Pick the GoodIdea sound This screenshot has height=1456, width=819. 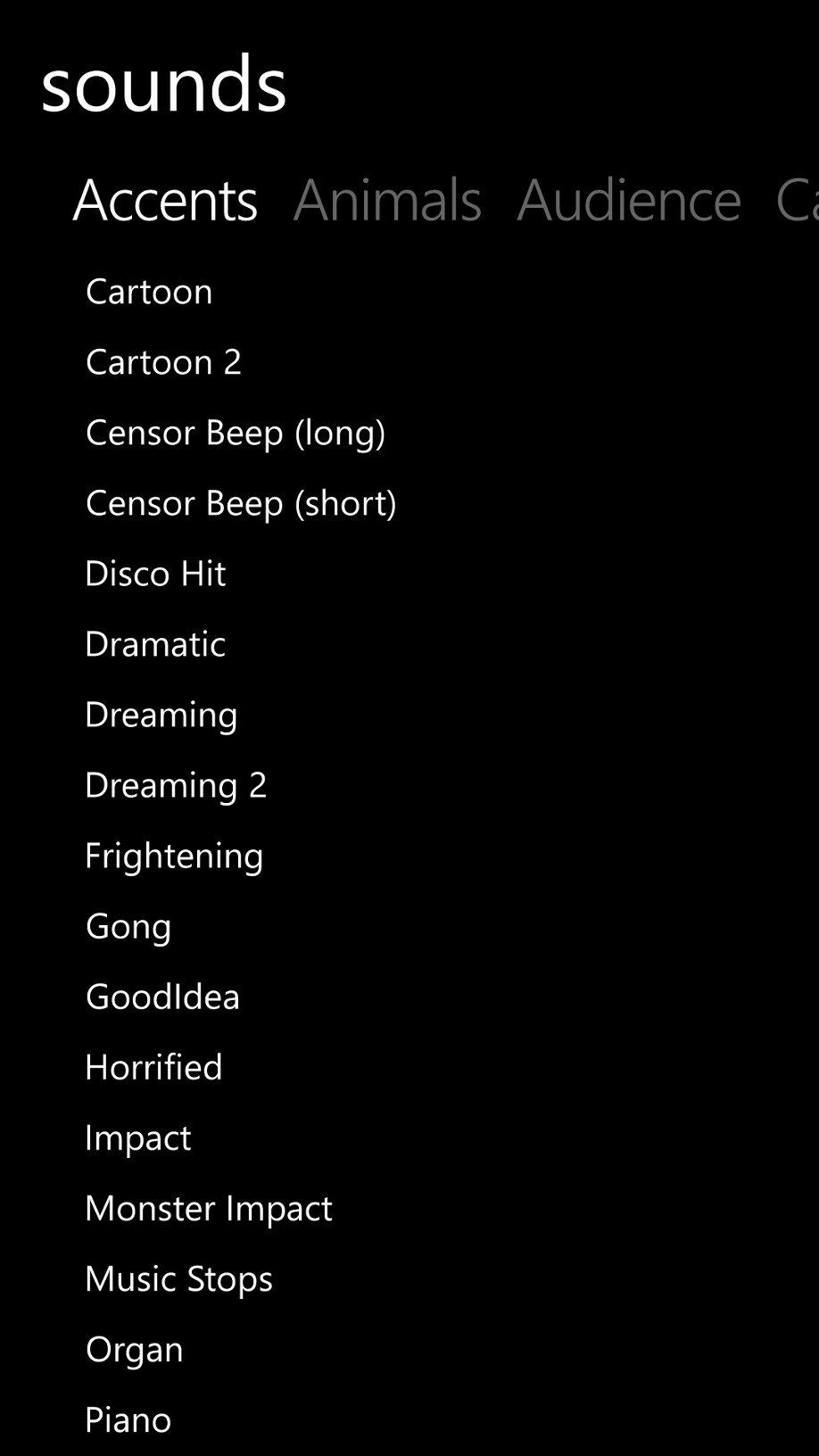pyautogui.click(x=162, y=997)
